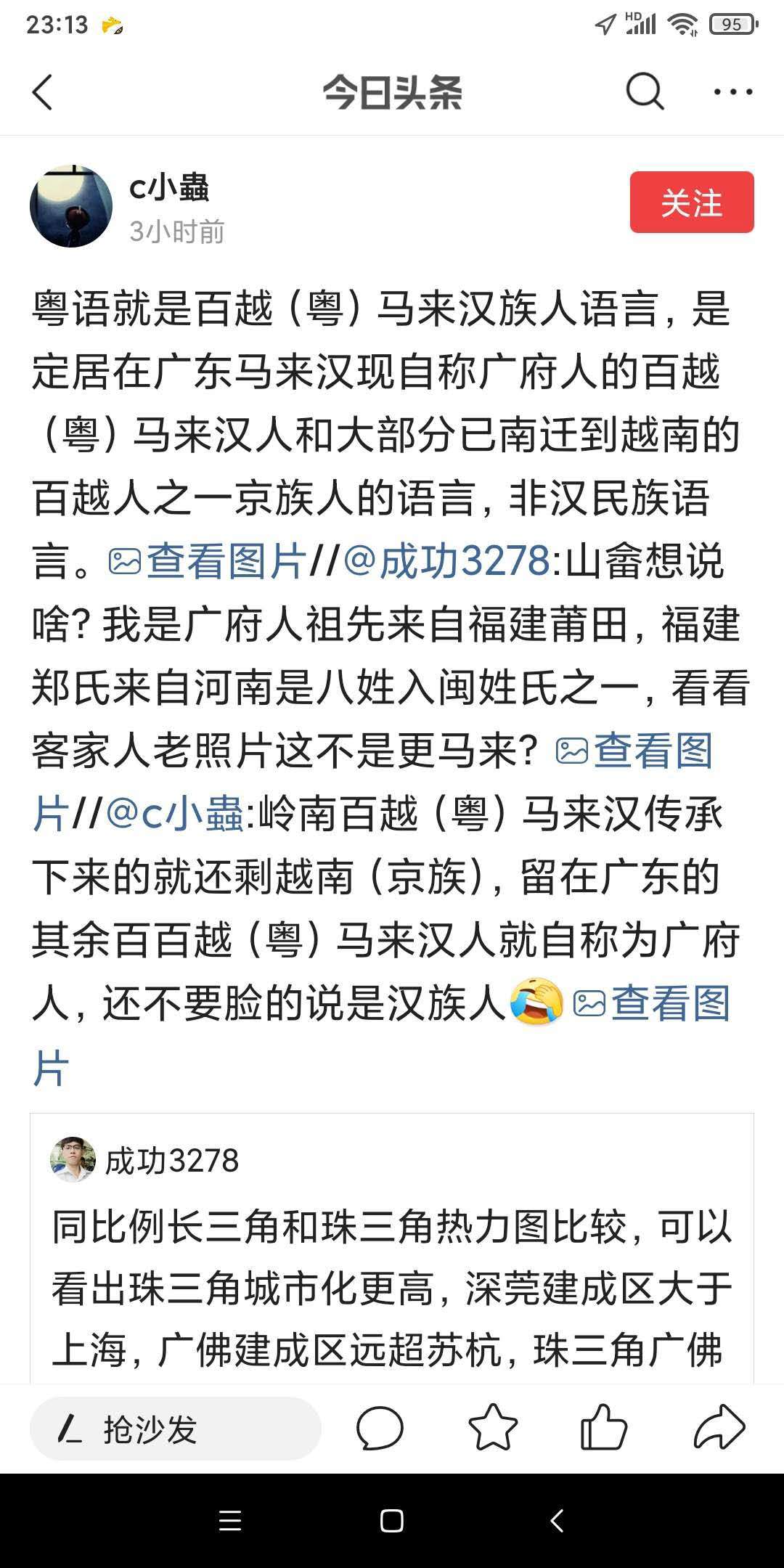This screenshot has width=784, height=1568.
Task: Open the system recent apps button
Action: click(x=230, y=1520)
